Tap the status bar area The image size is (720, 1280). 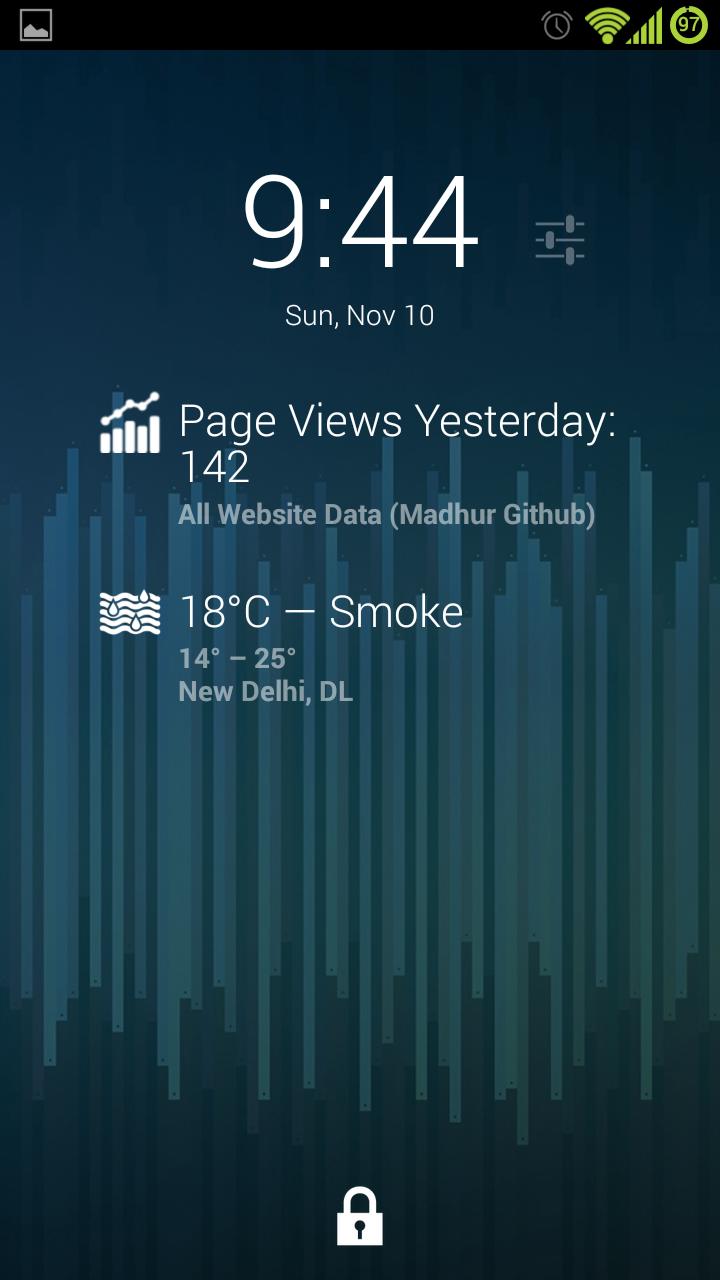tap(300, 25)
